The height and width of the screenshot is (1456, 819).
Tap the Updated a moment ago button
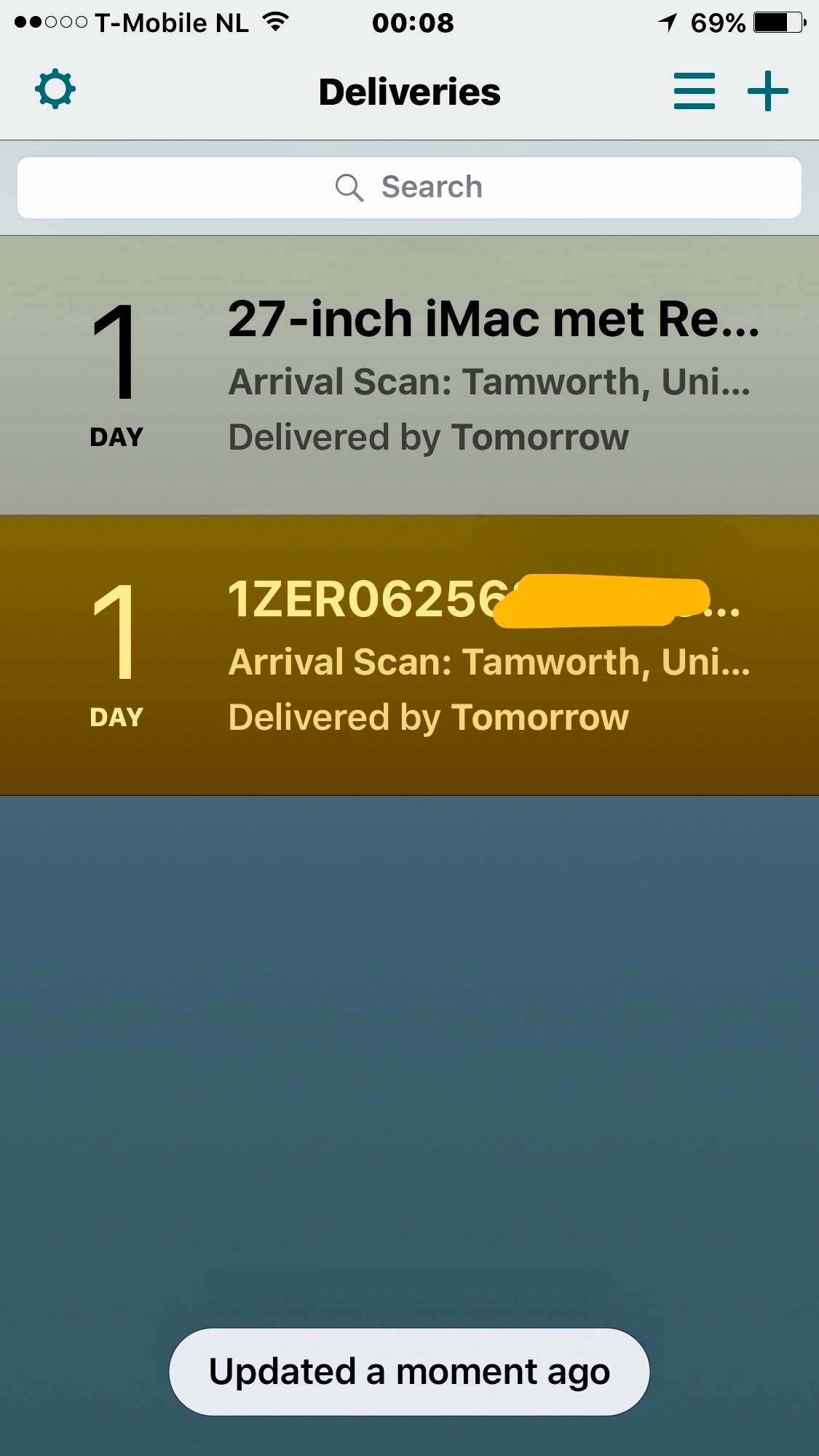(x=409, y=1372)
